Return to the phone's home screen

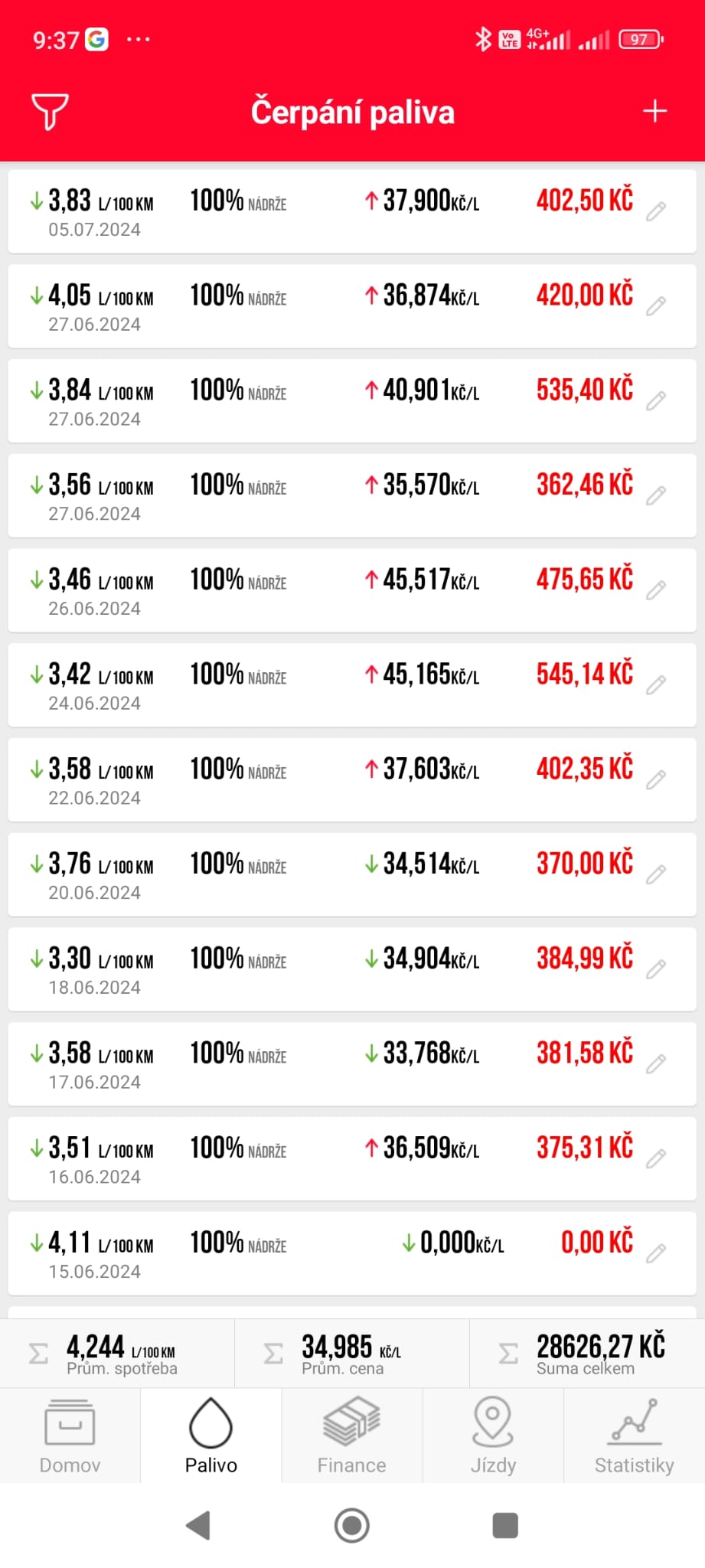tap(352, 1525)
